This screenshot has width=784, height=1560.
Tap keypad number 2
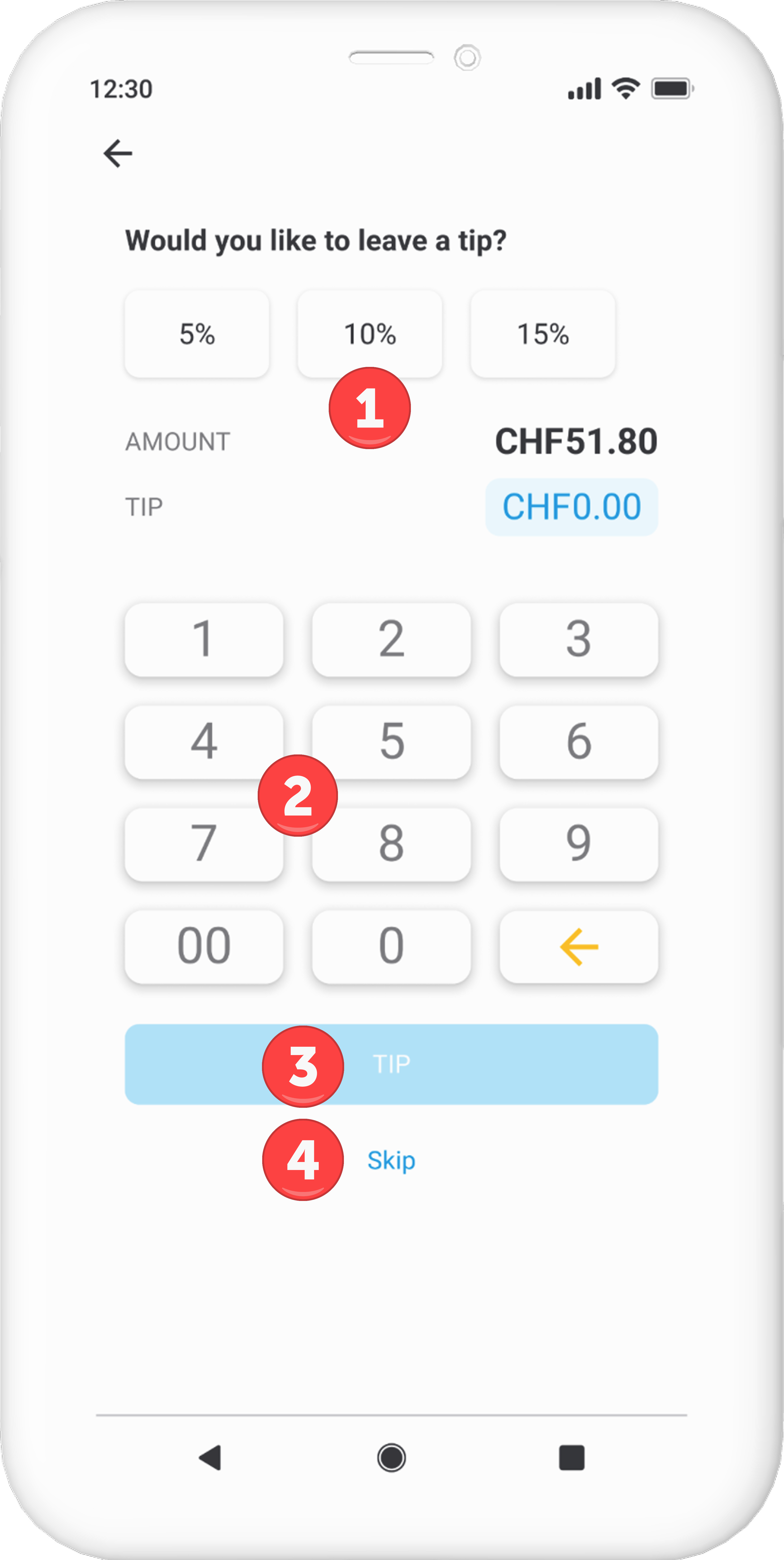[x=391, y=639]
